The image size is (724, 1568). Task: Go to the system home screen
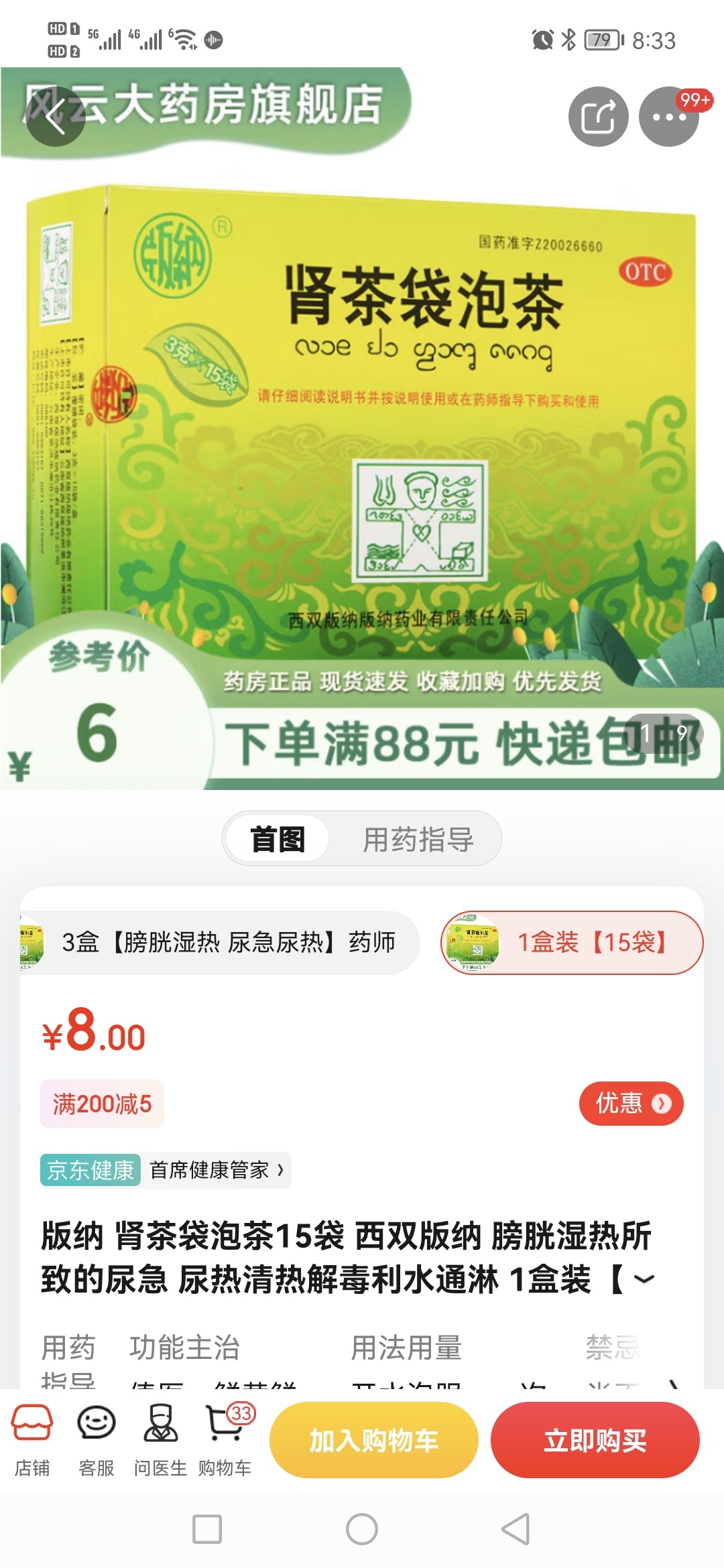click(x=362, y=1529)
